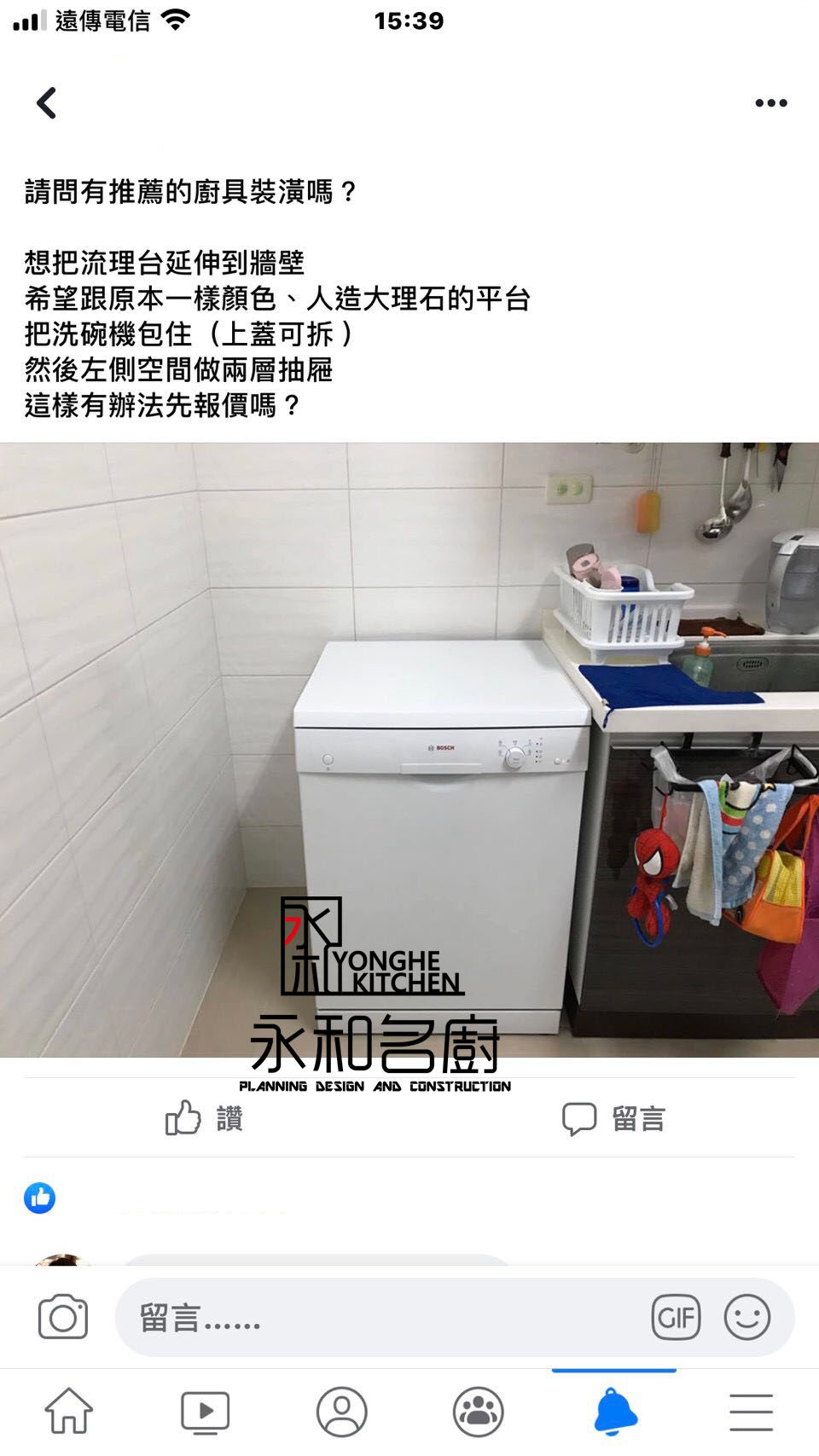Like this post with 讚
This screenshot has width=819, height=1456.
205,1118
